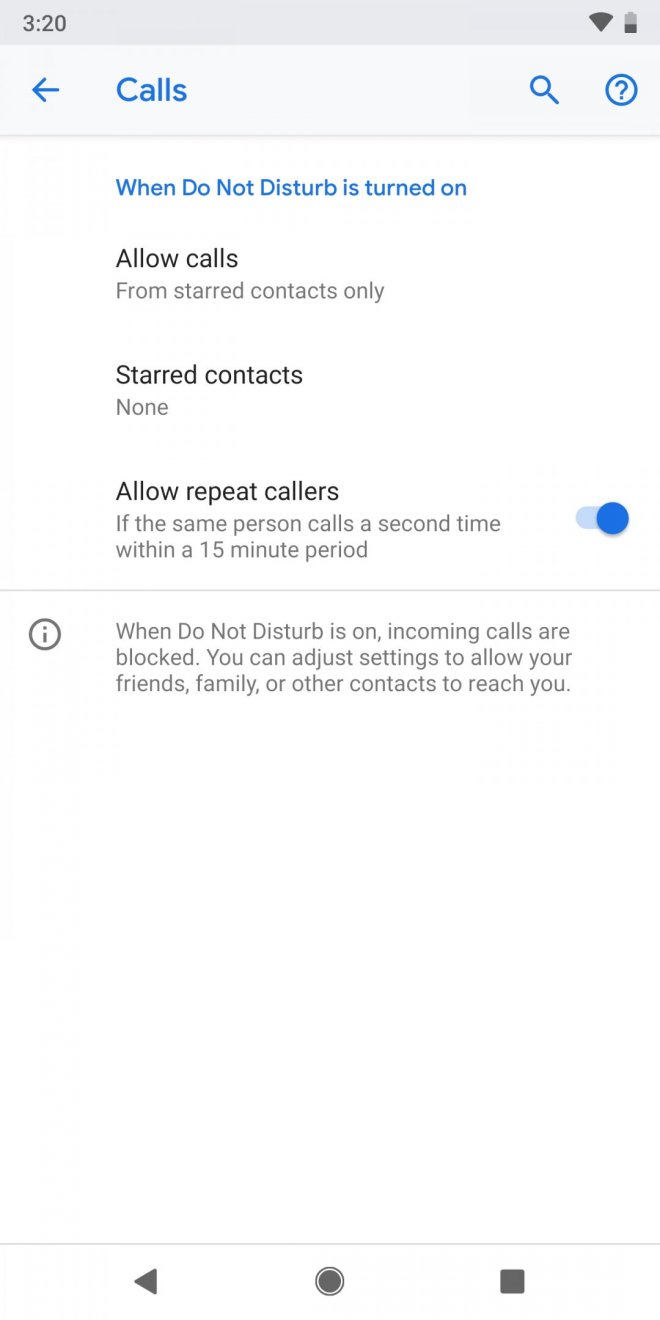Screen dimensions: 660x1320
Task: Open the help and feedback icon
Action: pyautogui.click(x=621, y=90)
